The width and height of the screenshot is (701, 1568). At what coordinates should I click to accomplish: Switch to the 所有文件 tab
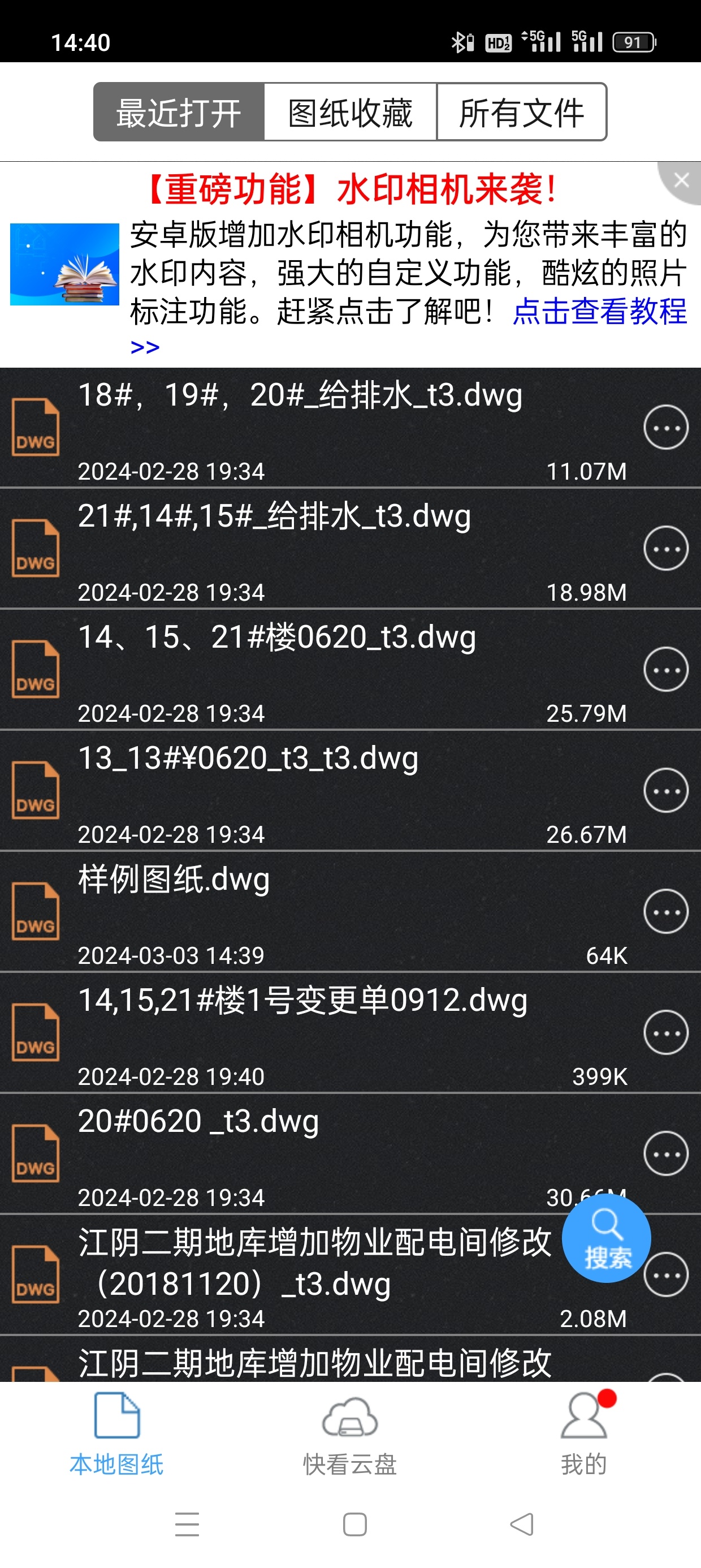coord(521,113)
